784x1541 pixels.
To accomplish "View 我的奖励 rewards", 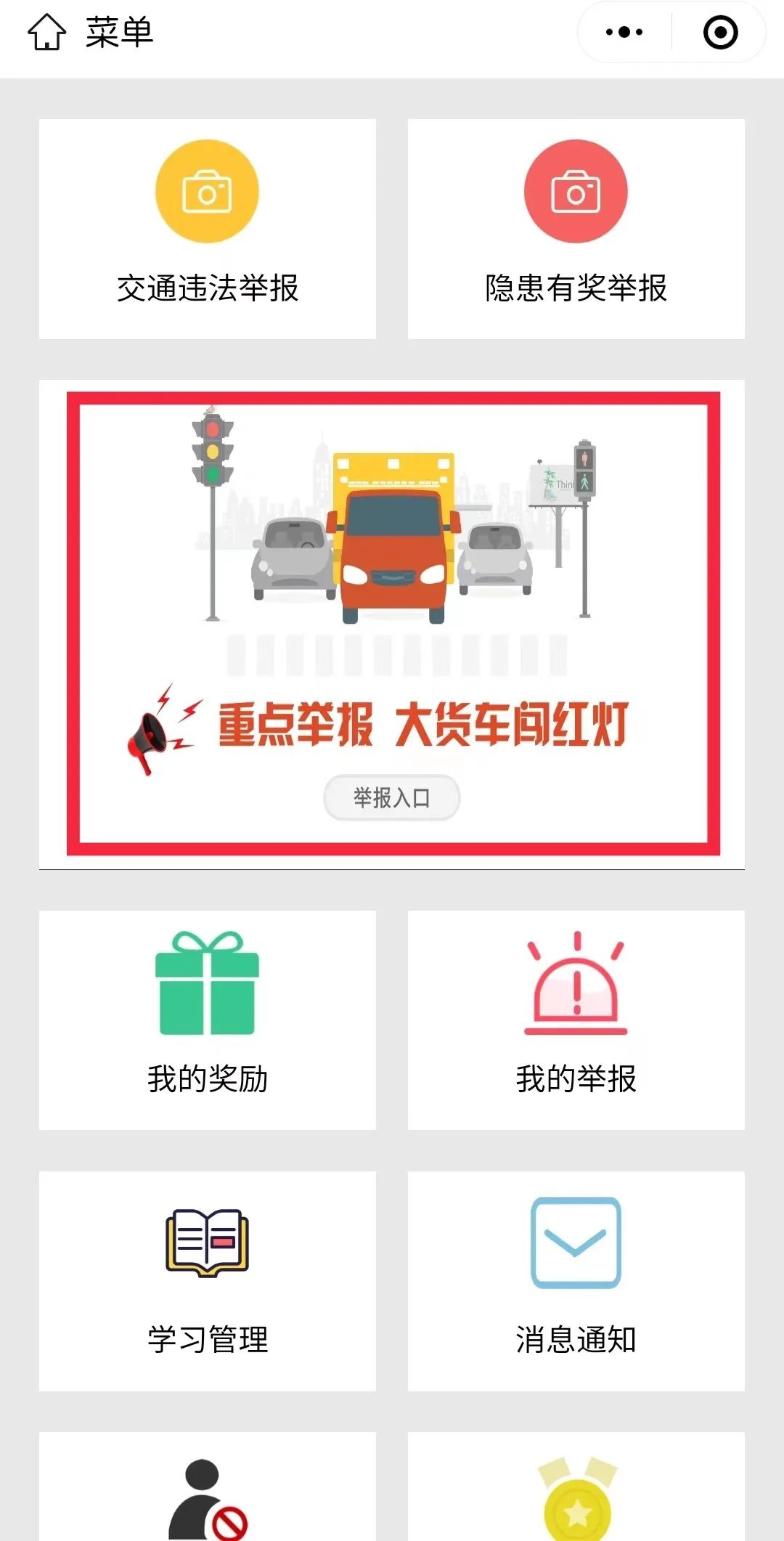I will click(208, 1020).
